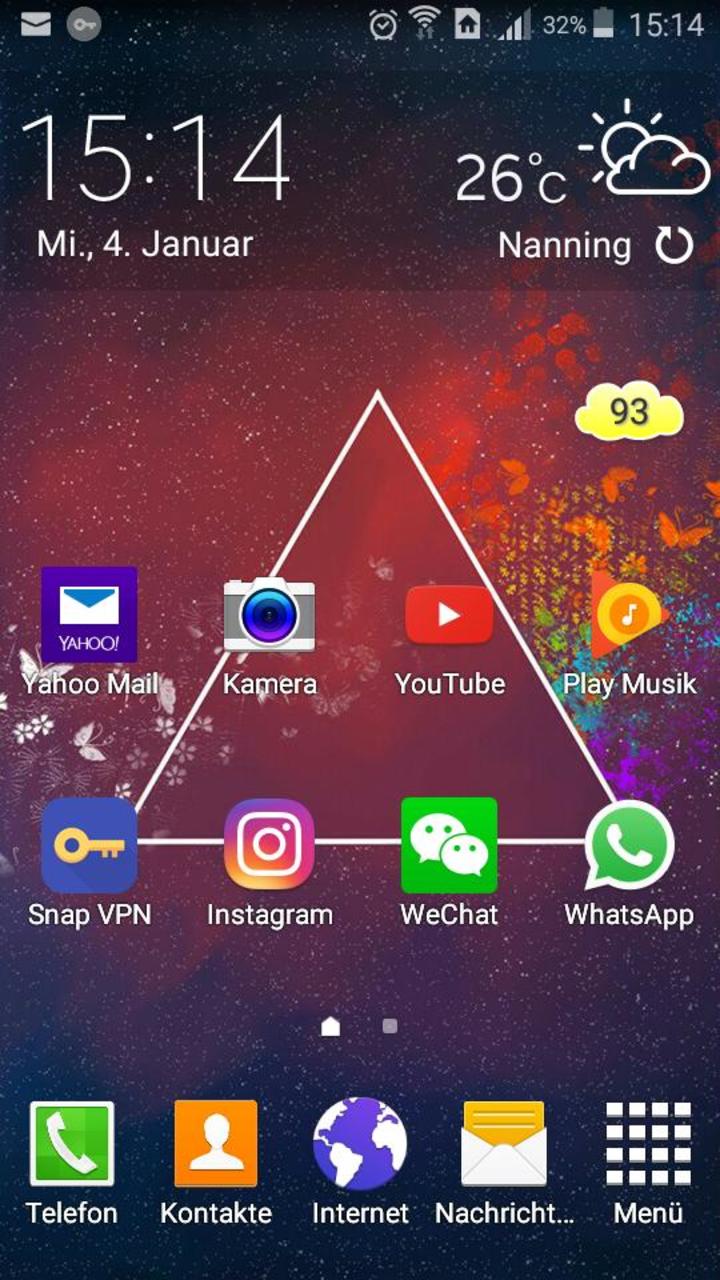Screen dimensions: 720x1280
Task: Open the Menü app drawer
Action: [648, 1143]
